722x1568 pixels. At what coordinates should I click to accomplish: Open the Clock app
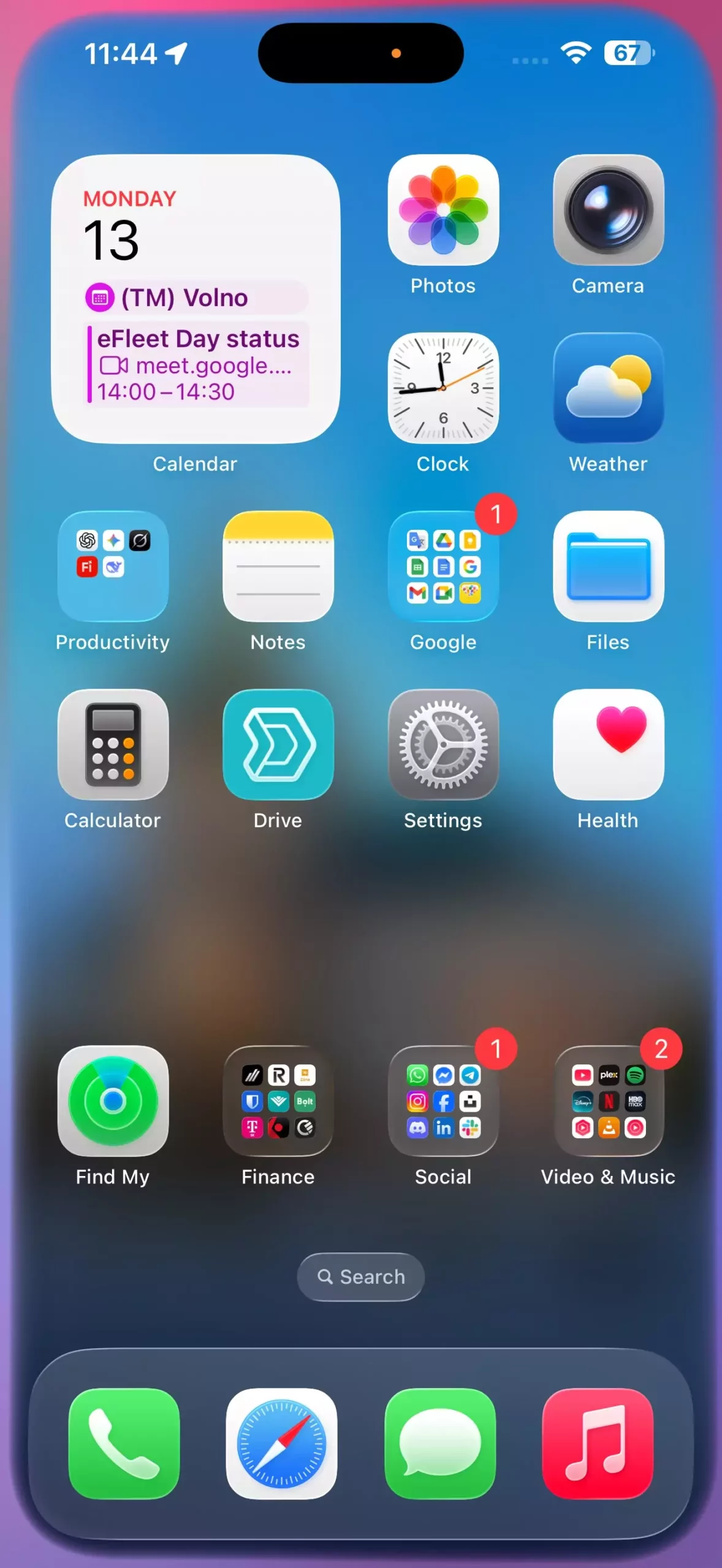click(443, 388)
